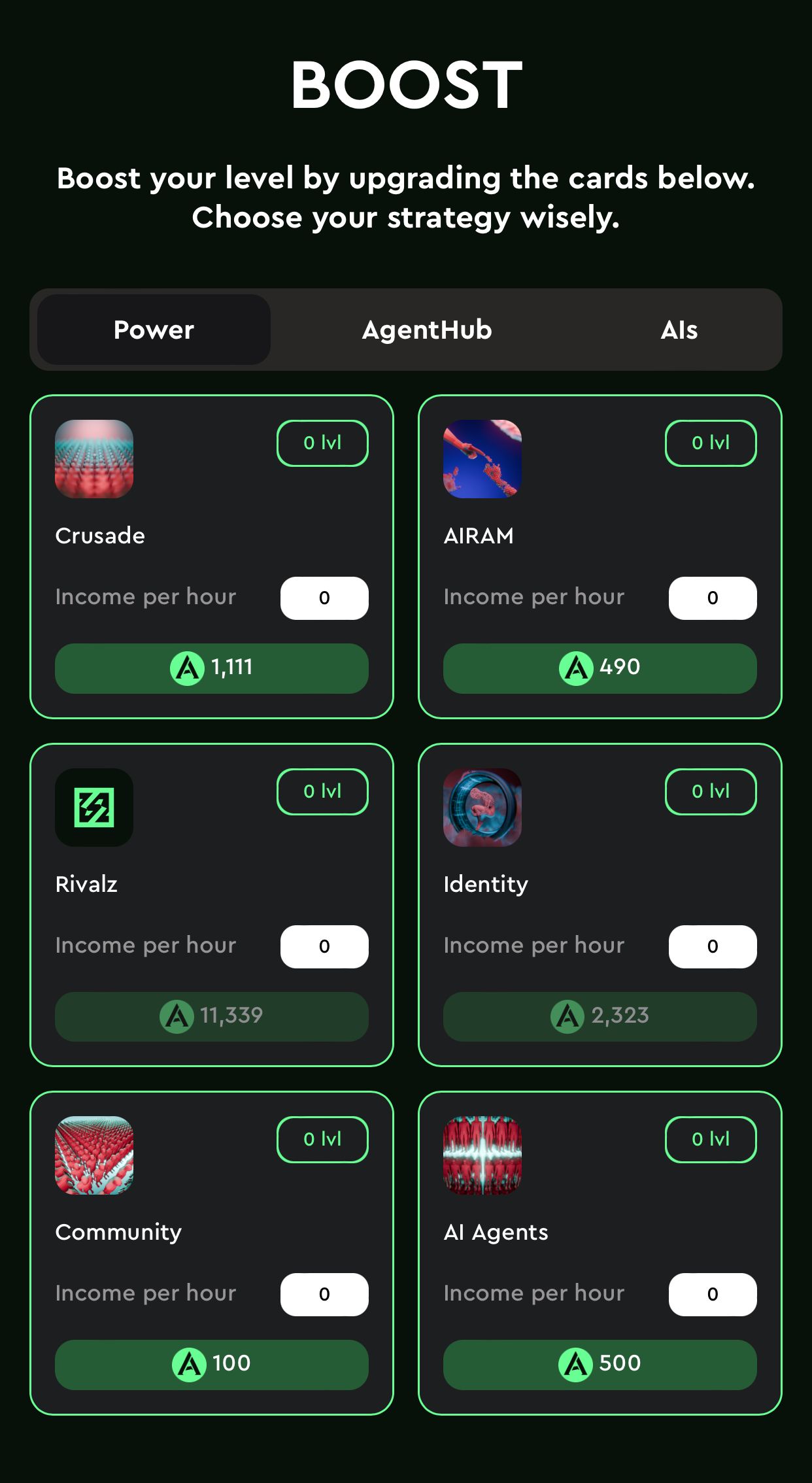This screenshot has height=1483, width=812.
Task: Click the 500 price button on AI Agents
Action: [599, 1363]
